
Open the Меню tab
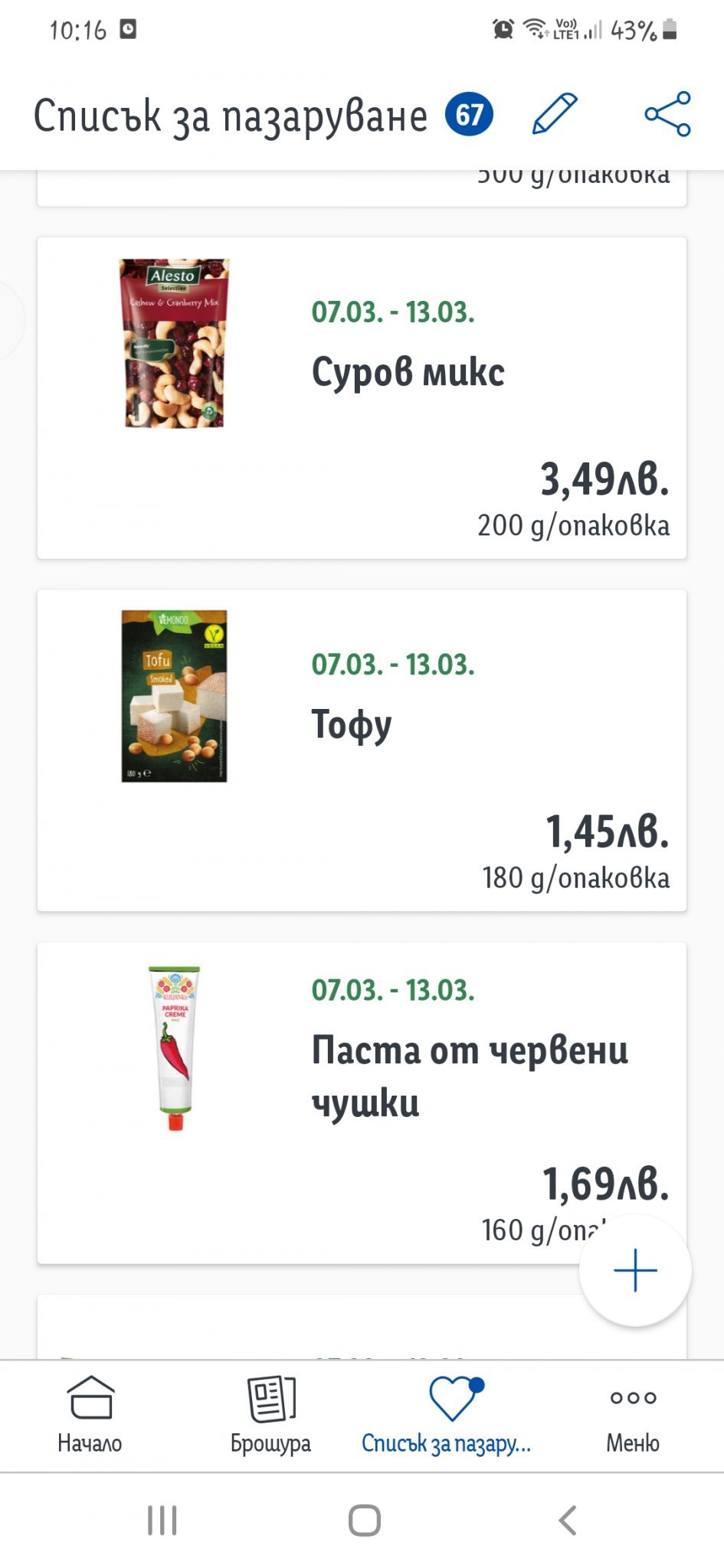coord(633,1415)
